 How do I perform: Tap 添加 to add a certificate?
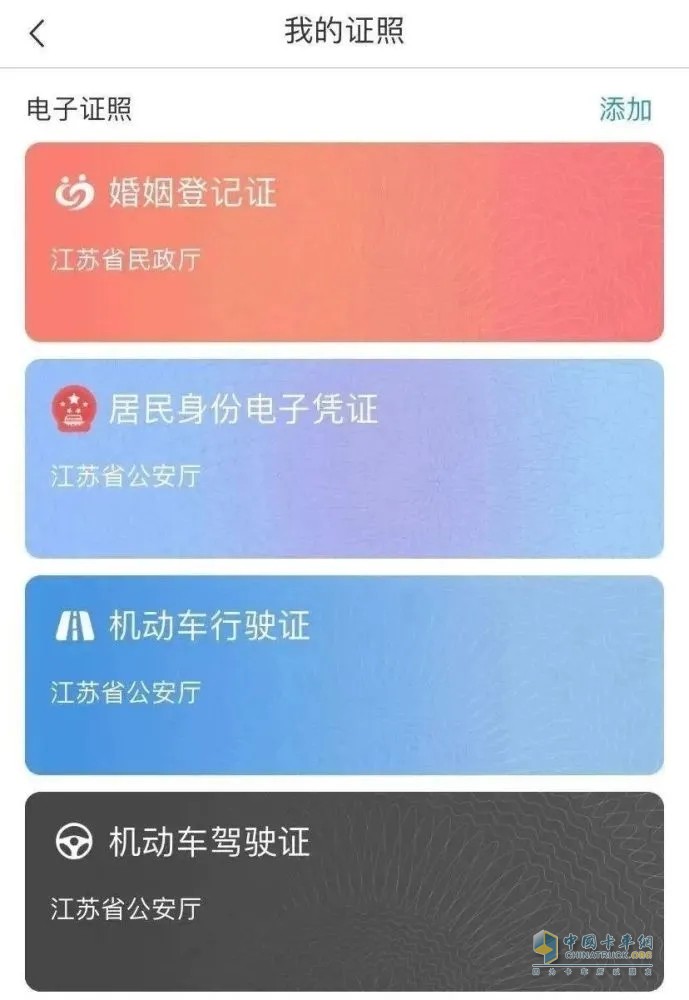point(625,109)
